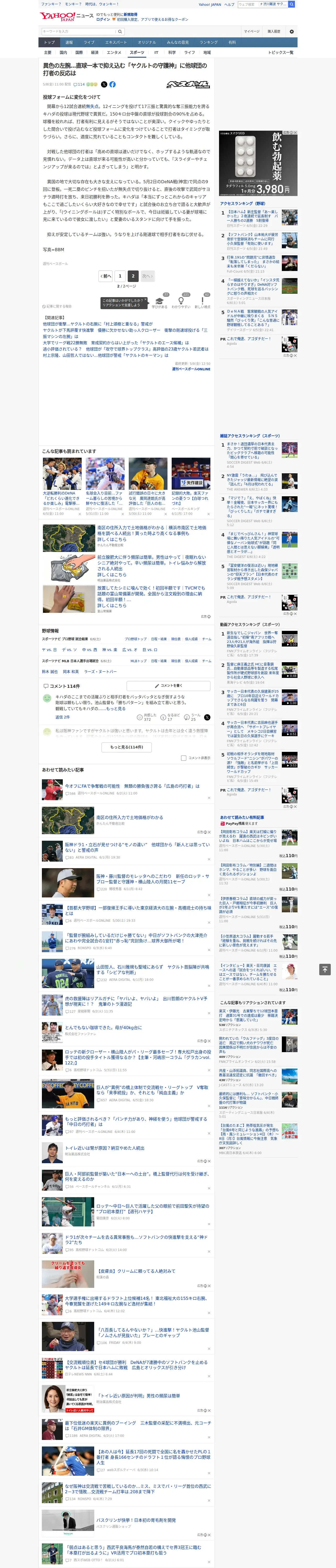Select the ランキング tab
The image size is (336, 1568).
(x=209, y=43)
